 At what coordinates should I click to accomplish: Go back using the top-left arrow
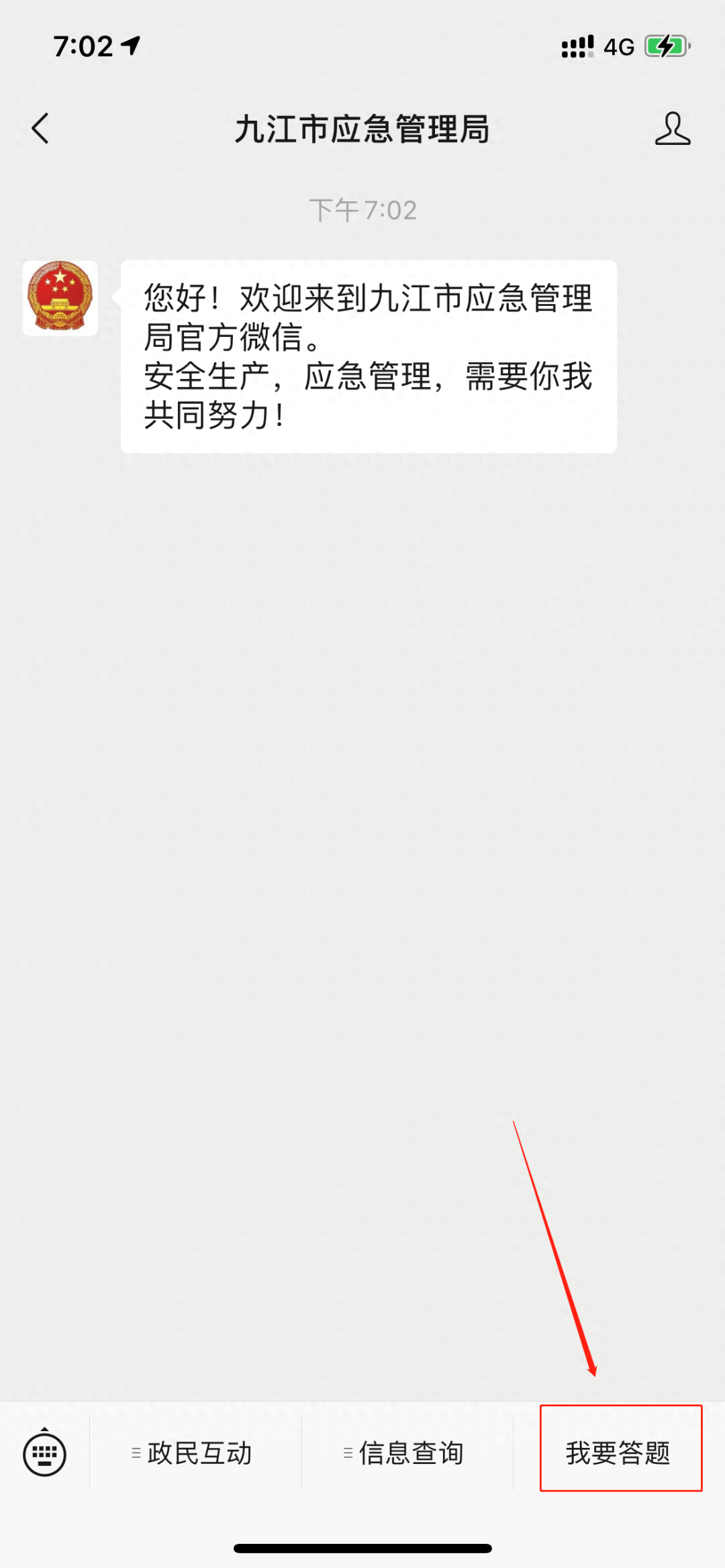pos(40,128)
